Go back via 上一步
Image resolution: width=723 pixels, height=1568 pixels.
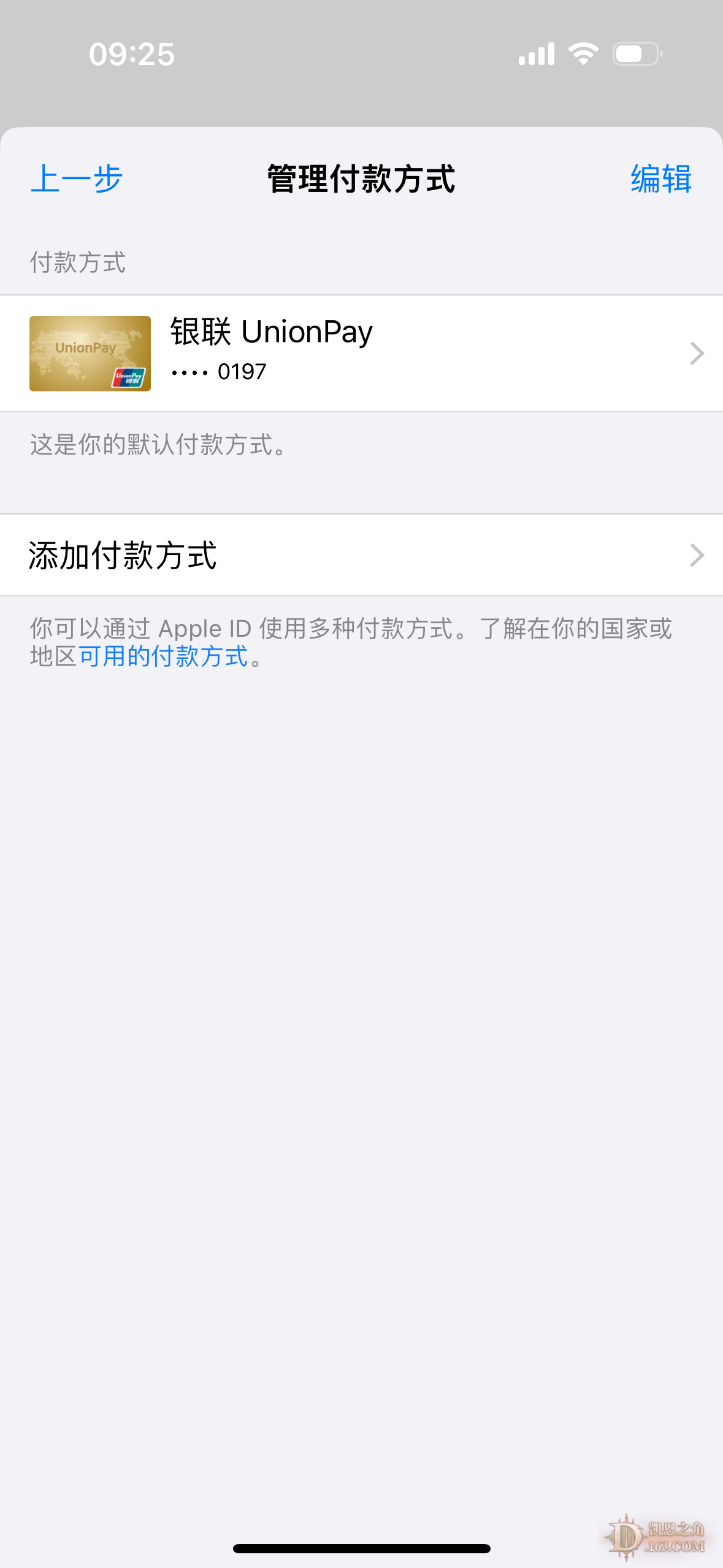tap(77, 179)
